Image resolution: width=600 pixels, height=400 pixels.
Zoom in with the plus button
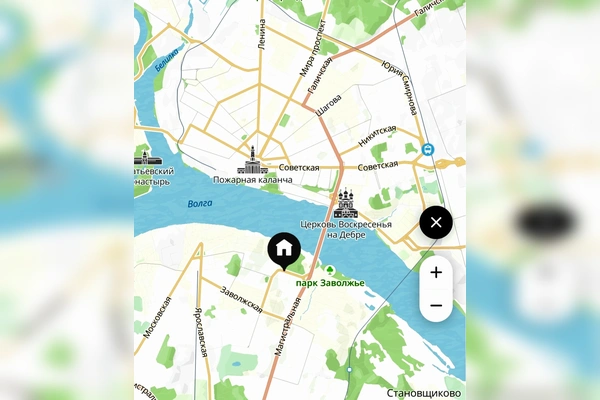coord(436,272)
